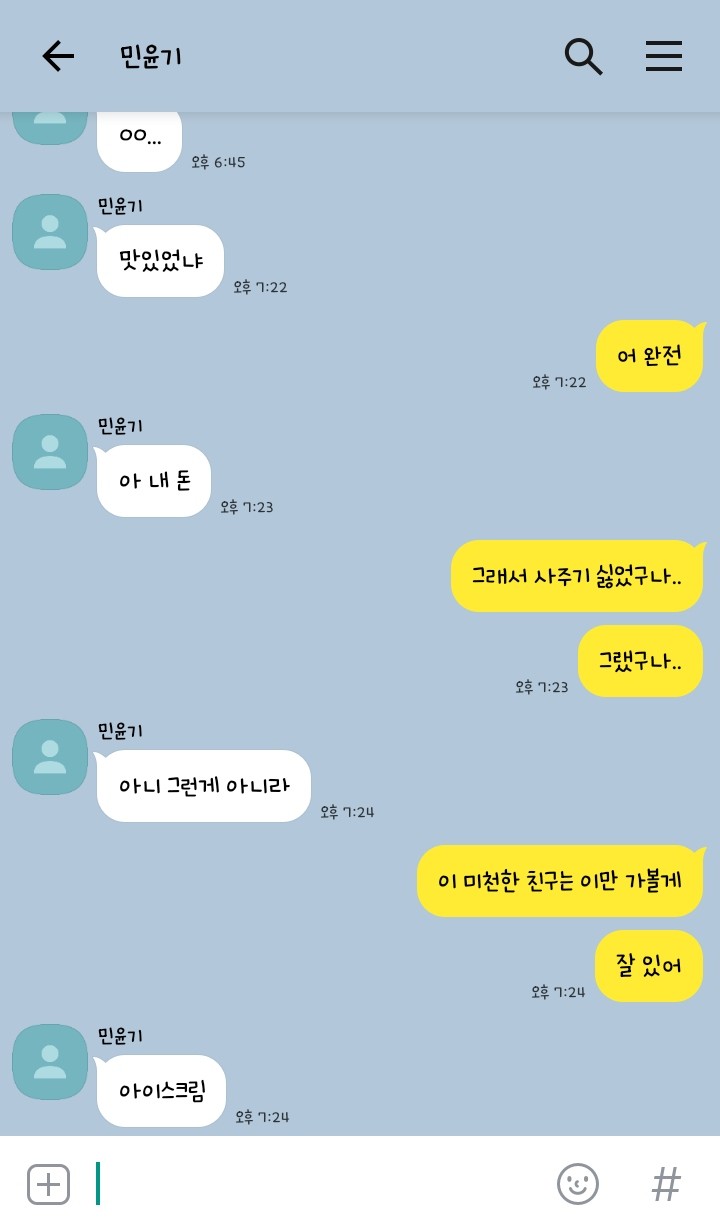
Task: Tap the hashtag search button
Action: click(x=666, y=1185)
